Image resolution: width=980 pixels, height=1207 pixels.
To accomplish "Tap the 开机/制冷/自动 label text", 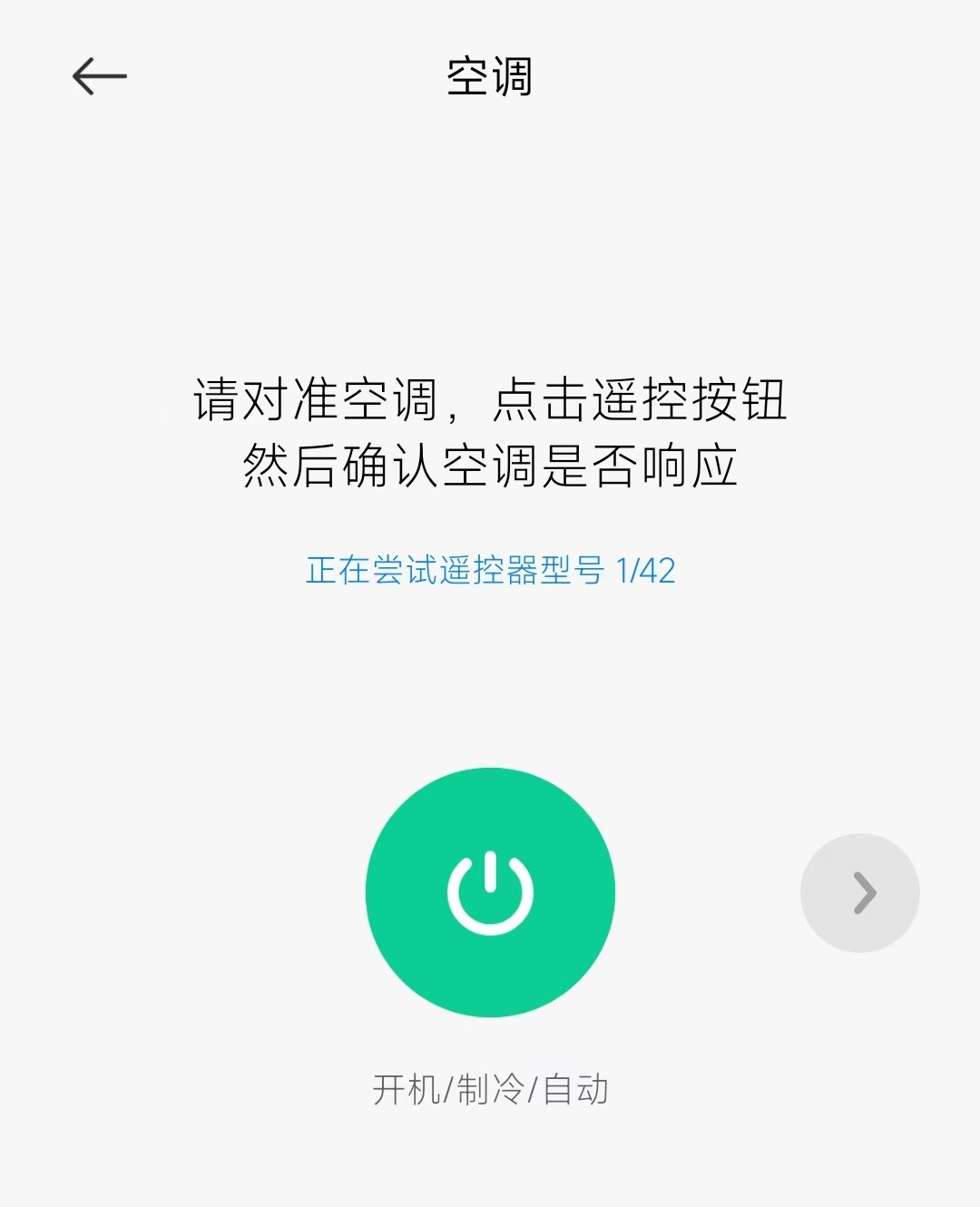I will tap(490, 1090).
